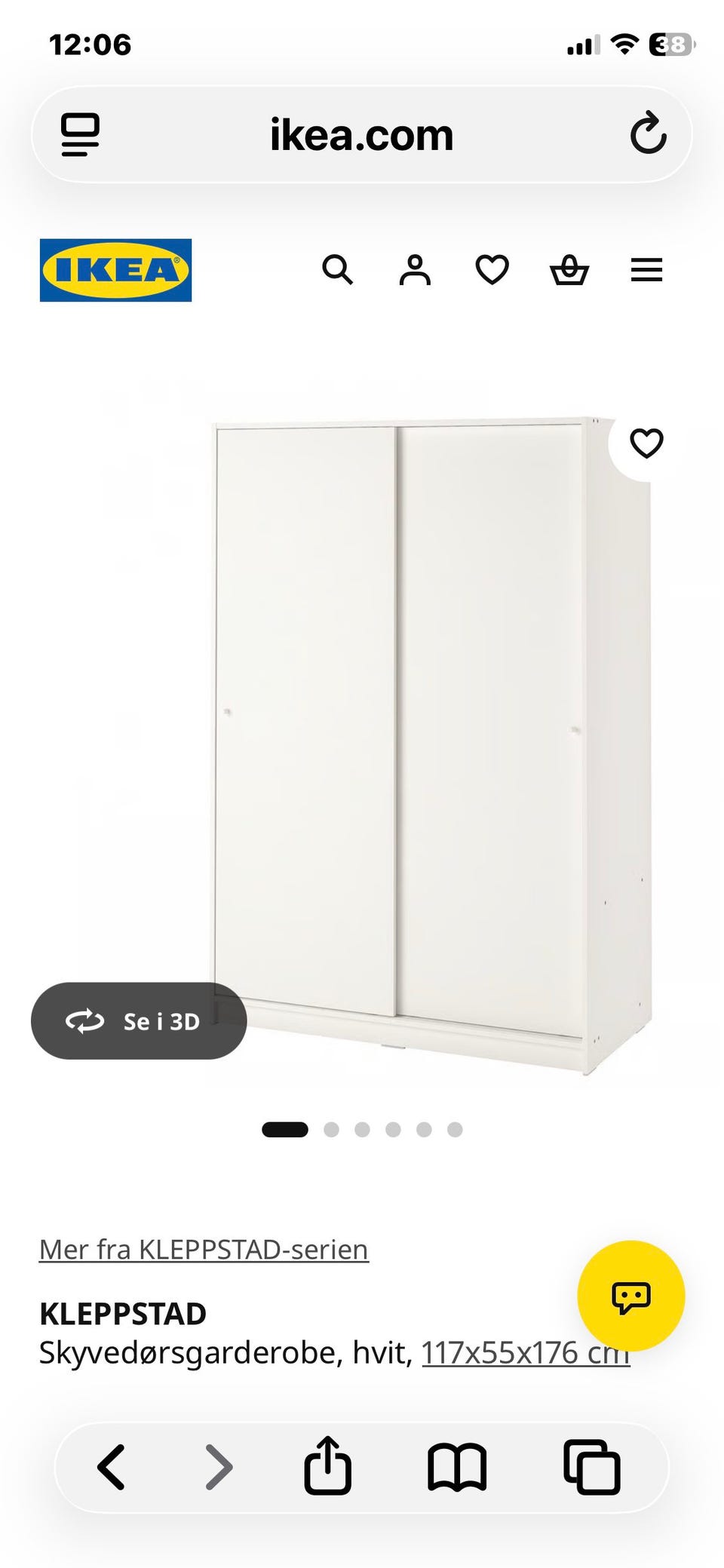The width and height of the screenshot is (724, 1568).
Task: View the wardrobe with Se i 3D
Action: (139, 1021)
